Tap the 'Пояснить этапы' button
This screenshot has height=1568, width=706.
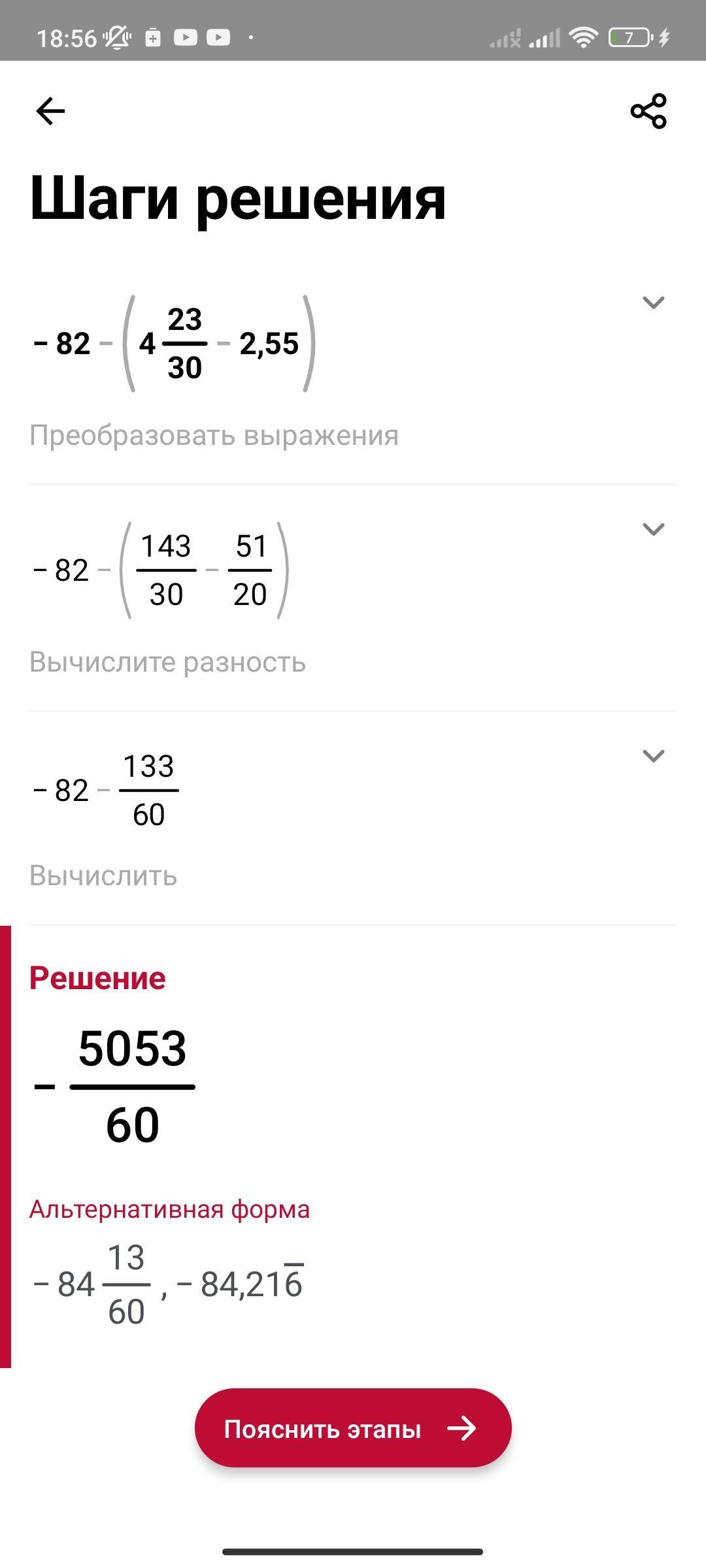pyautogui.click(x=353, y=1429)
